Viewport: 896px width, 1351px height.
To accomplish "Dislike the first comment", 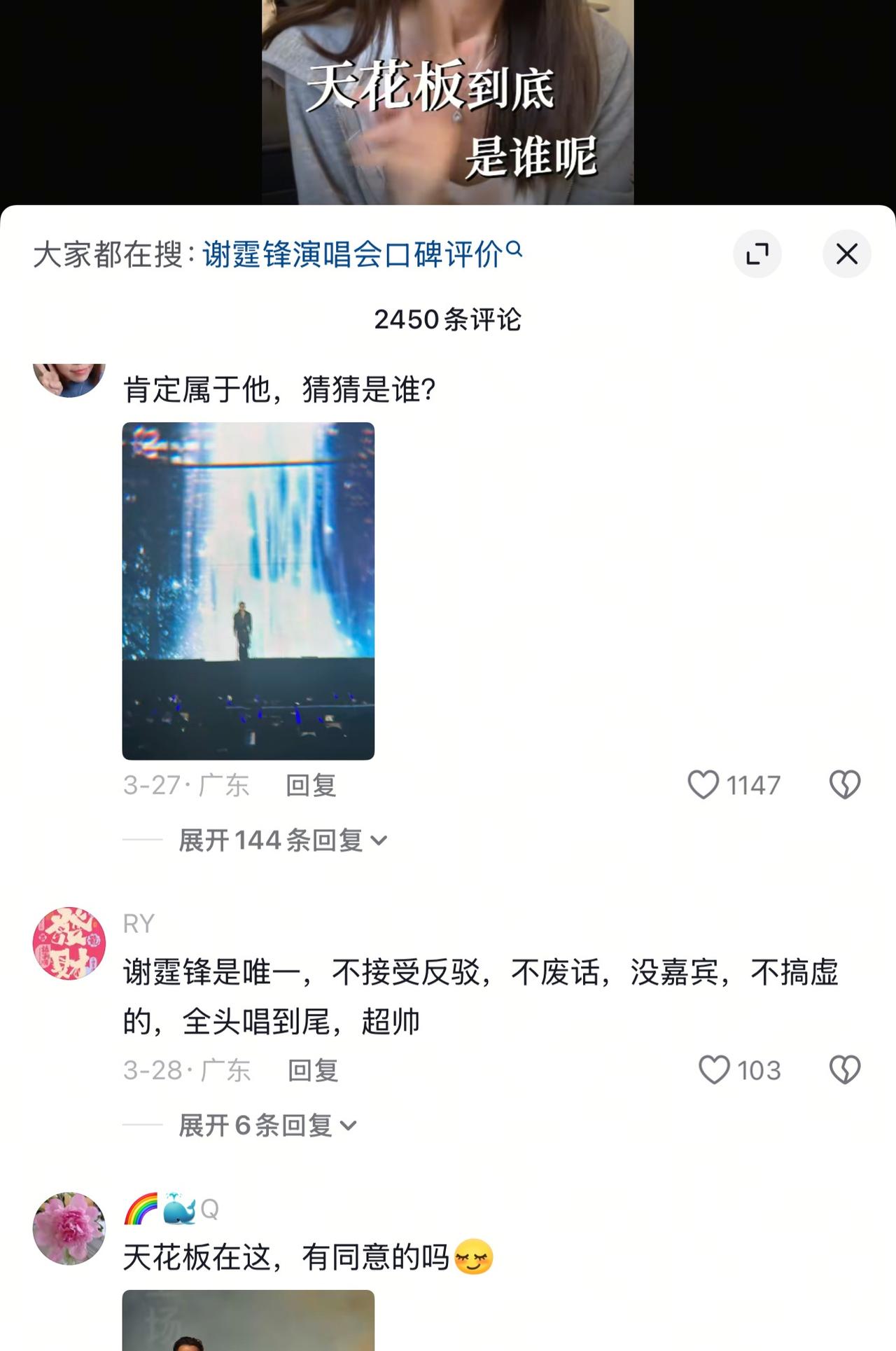I will click(x=843, y=784).
